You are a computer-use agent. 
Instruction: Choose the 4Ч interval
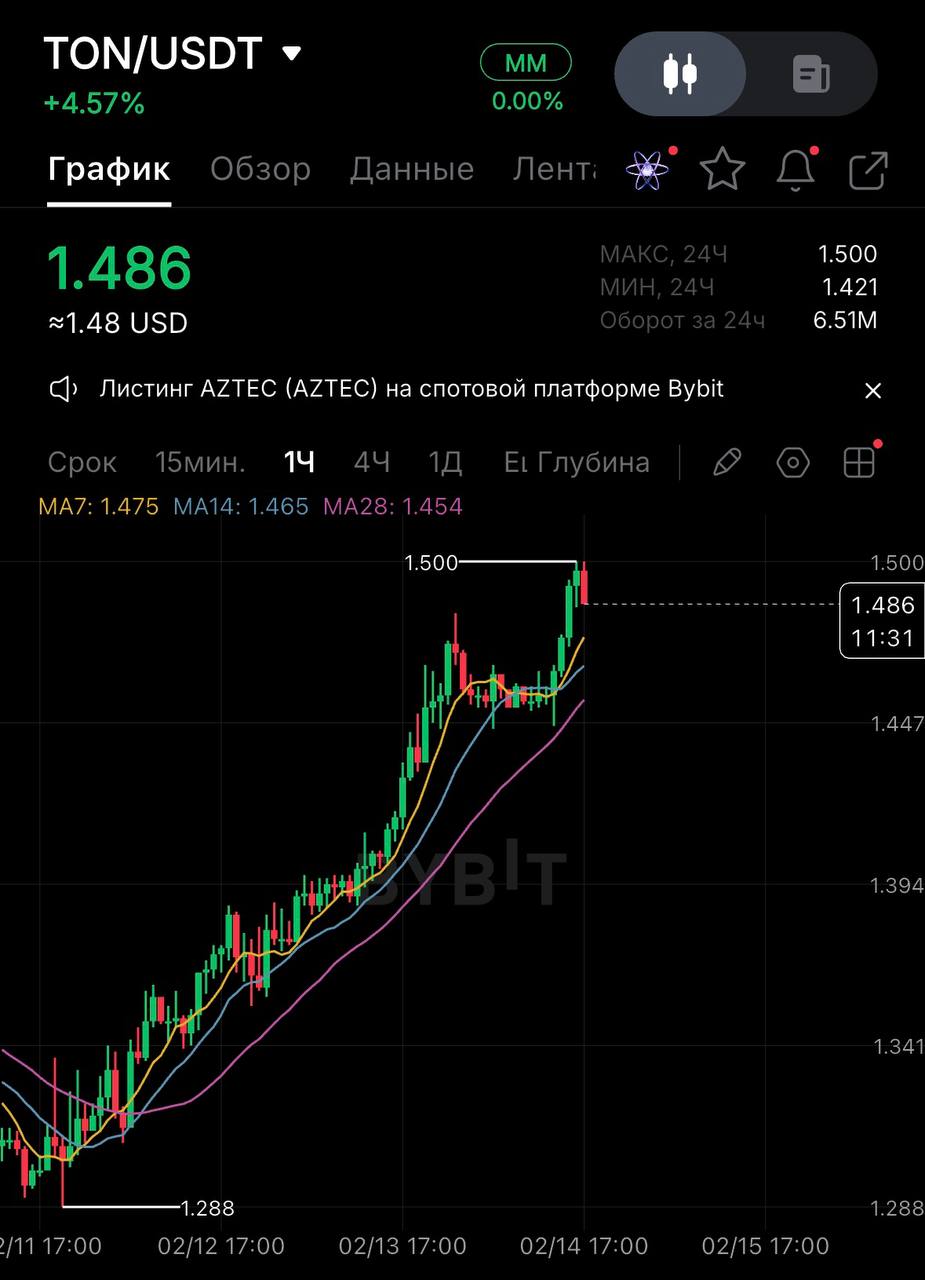point(371,463)
